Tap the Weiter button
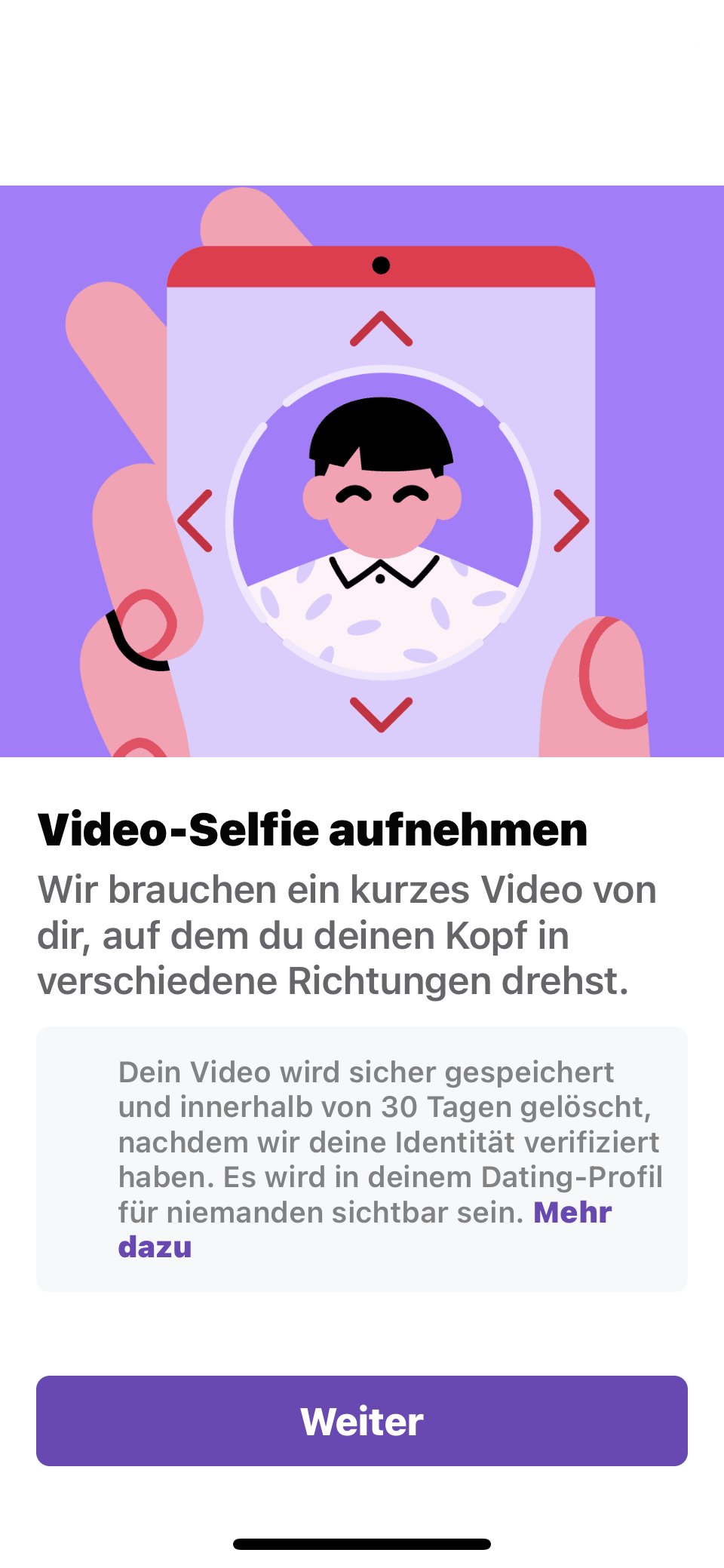This screenshot has width=724, height=1568. 362,1420
